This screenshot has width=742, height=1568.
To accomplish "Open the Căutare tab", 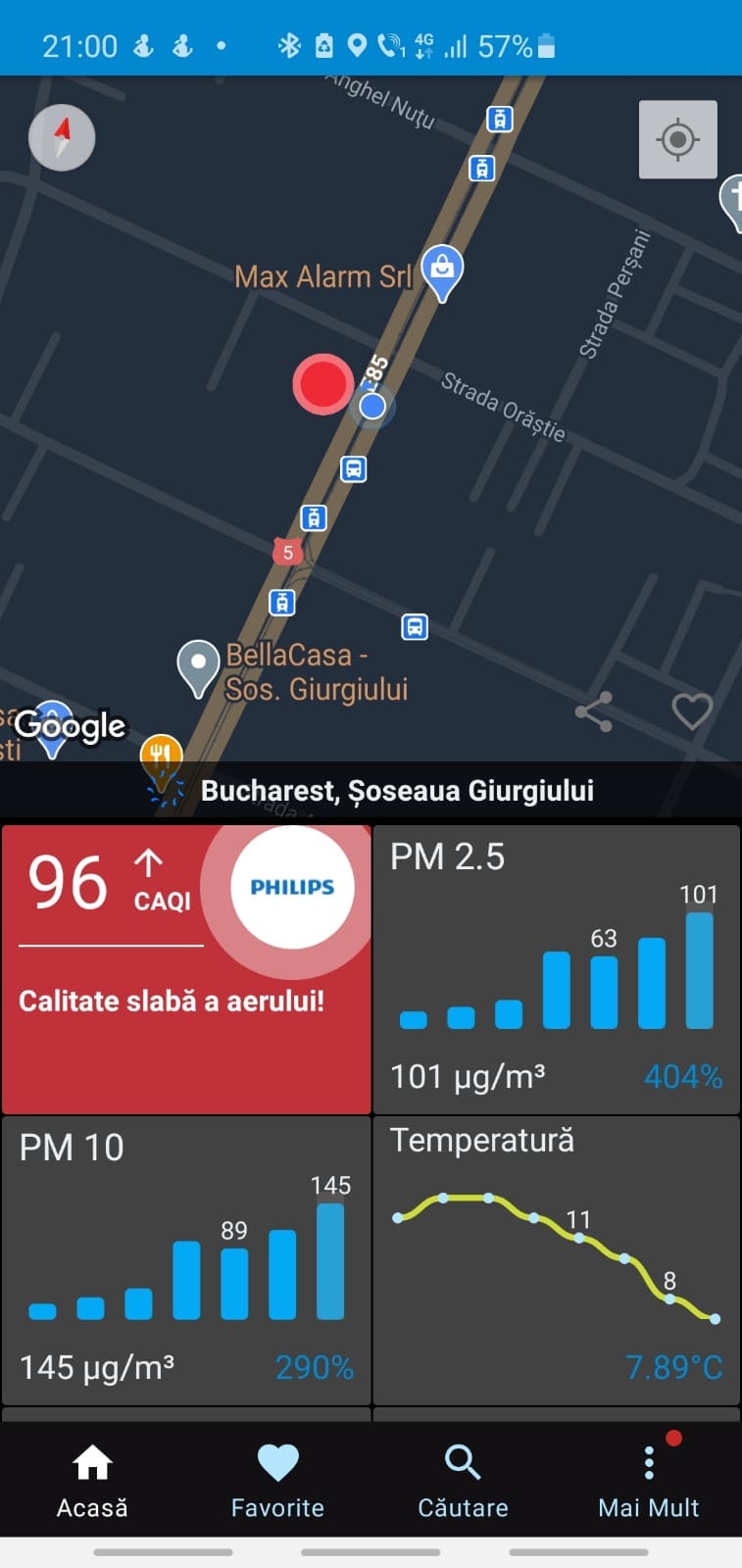I will tap(463, 1480).
